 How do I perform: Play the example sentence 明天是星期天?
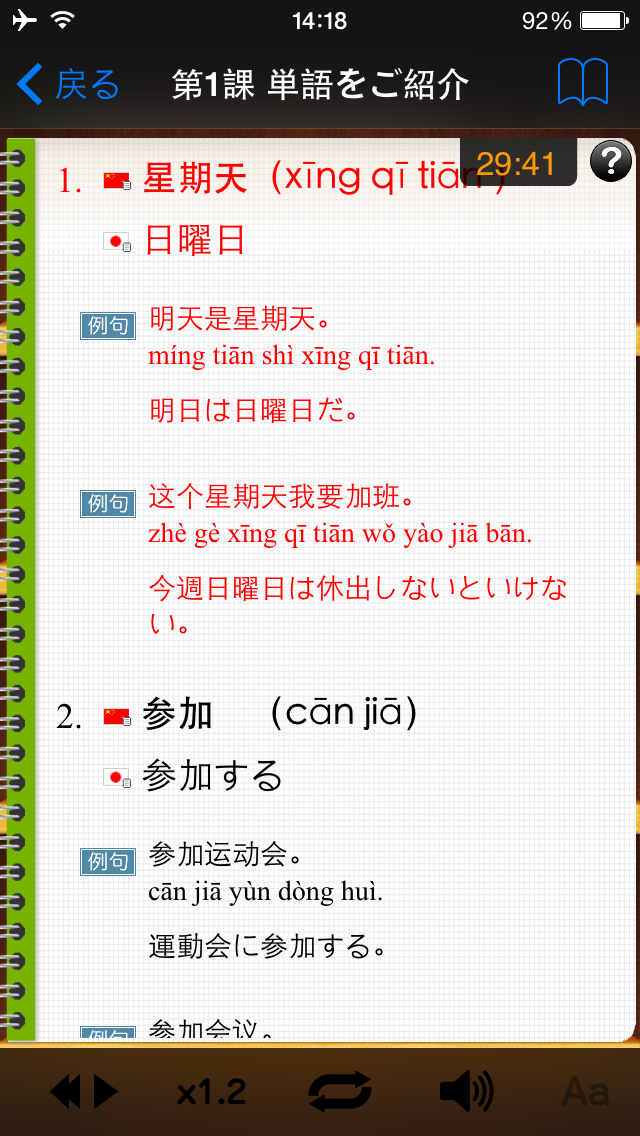point(108,325)
